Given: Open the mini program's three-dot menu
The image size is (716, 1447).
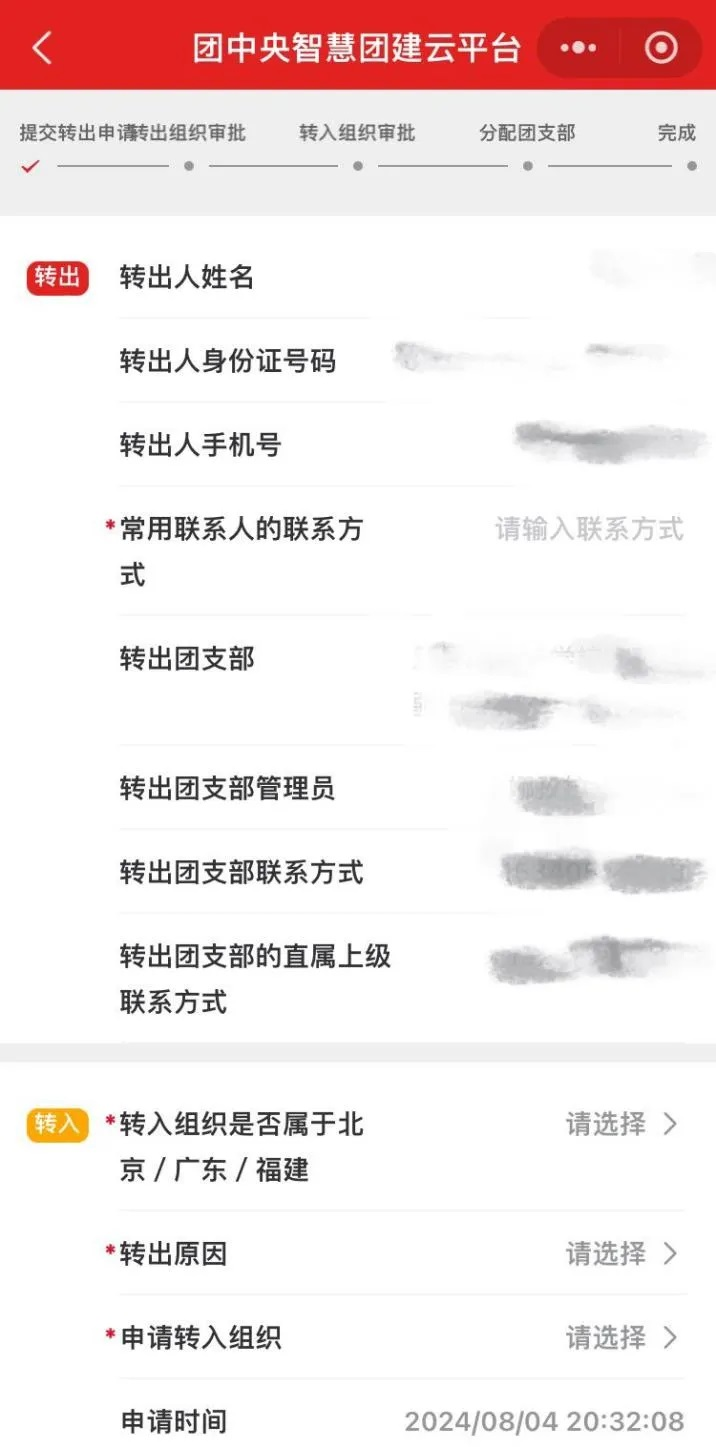Looking at the screenshot, I should click(578, 47).
